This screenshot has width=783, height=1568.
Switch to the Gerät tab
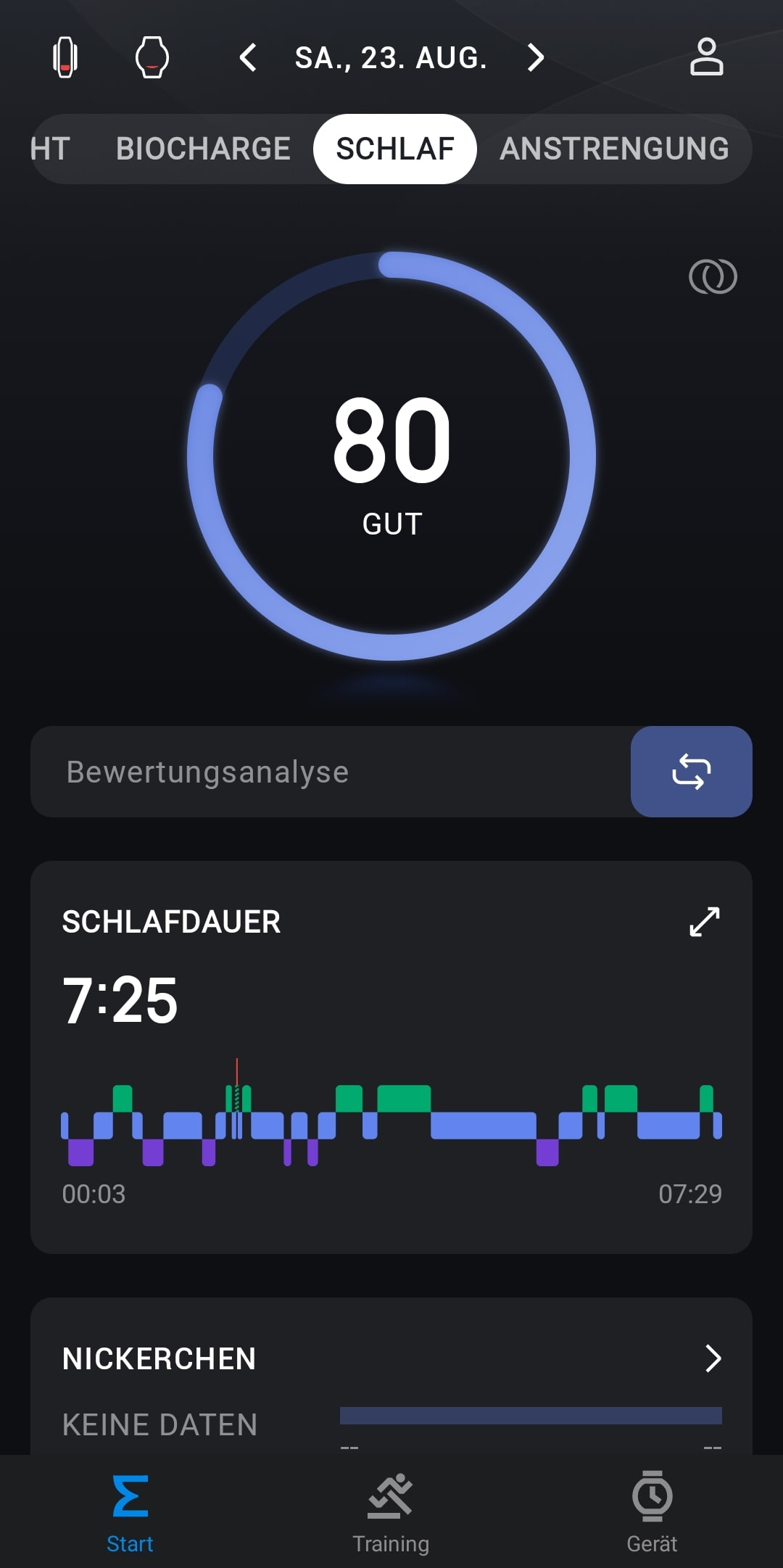click(x=652, y=1512)
